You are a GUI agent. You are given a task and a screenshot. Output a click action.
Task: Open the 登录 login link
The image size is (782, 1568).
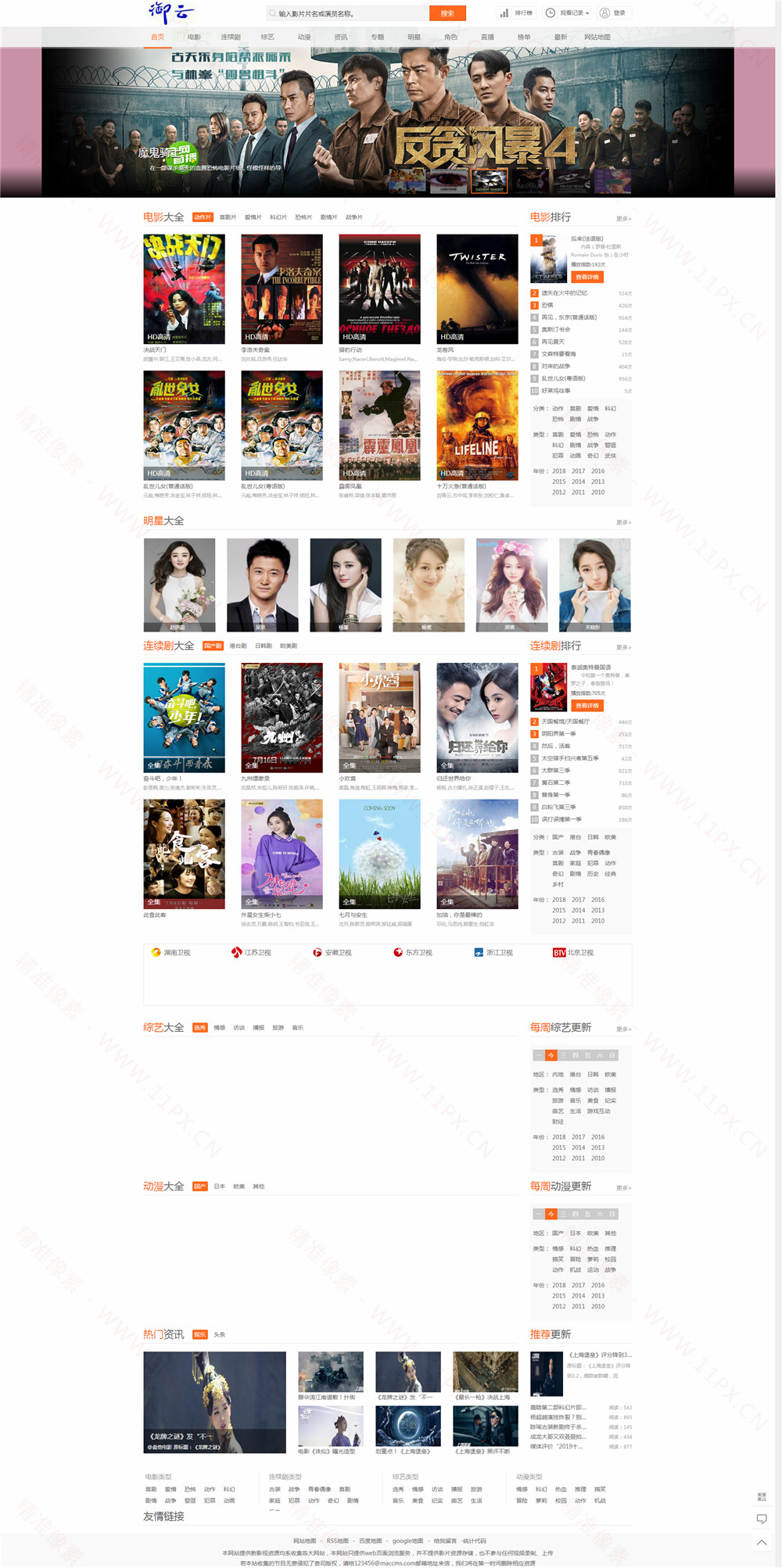(x=614, y=13)
